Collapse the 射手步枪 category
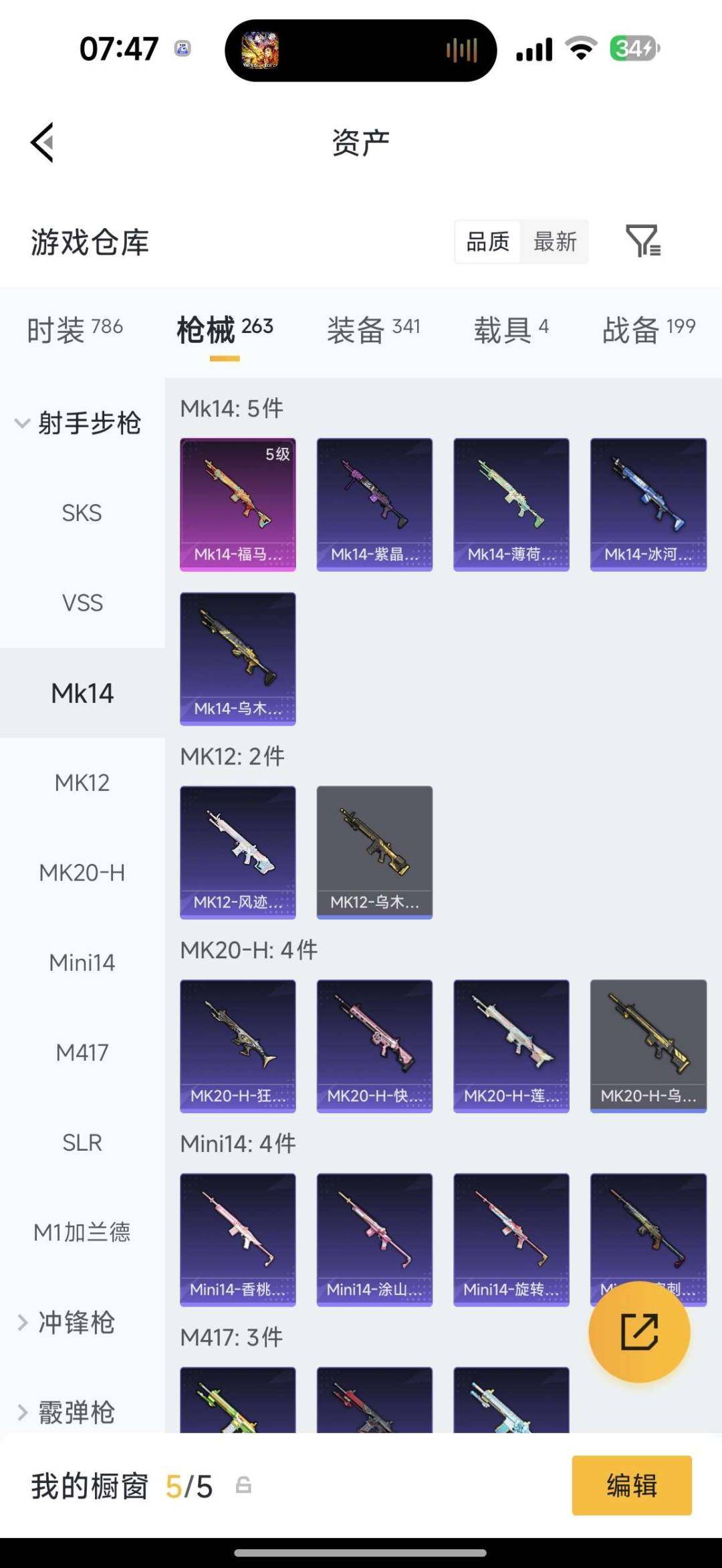The width and height of the screenshot is (722, 1568). coord(78,423)
